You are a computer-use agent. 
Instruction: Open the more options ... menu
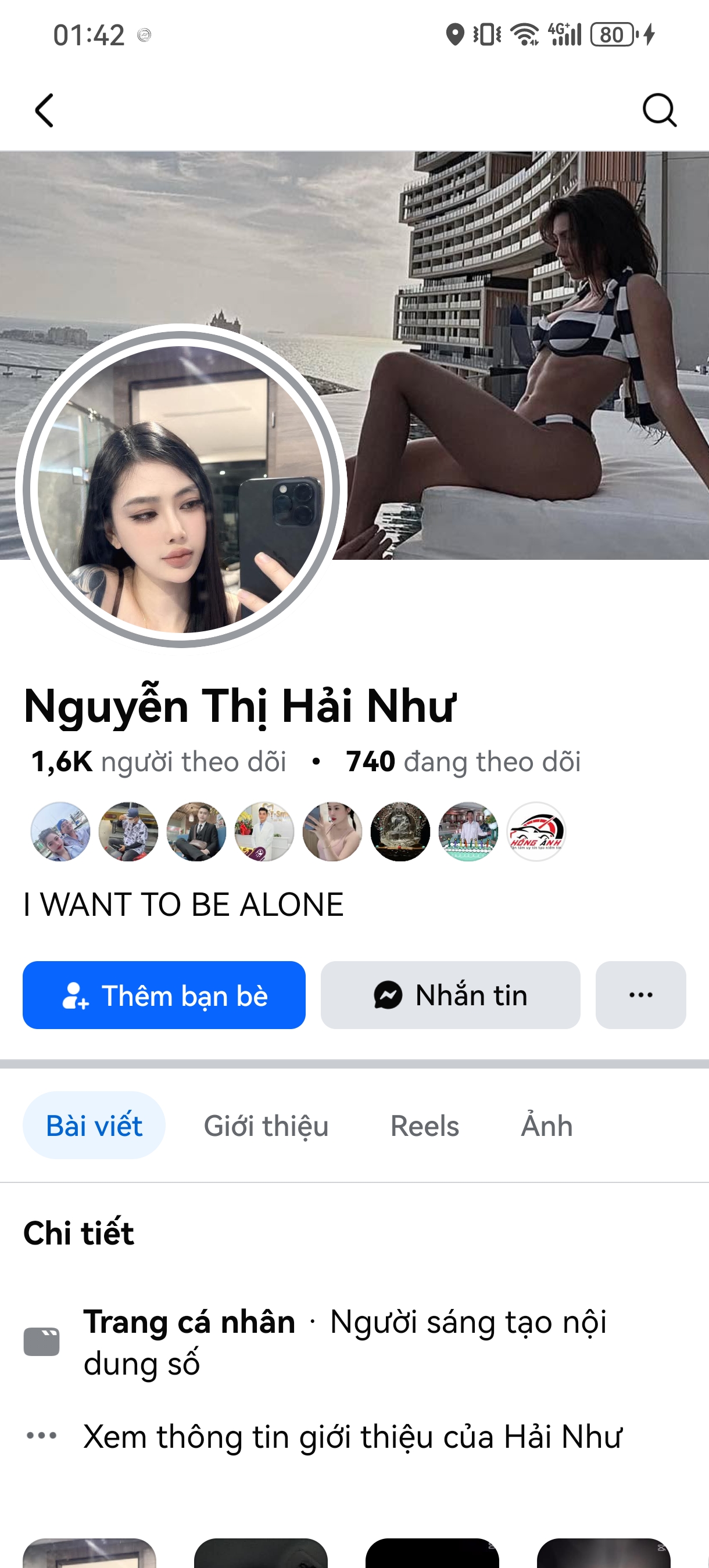[x=640, y=995]
